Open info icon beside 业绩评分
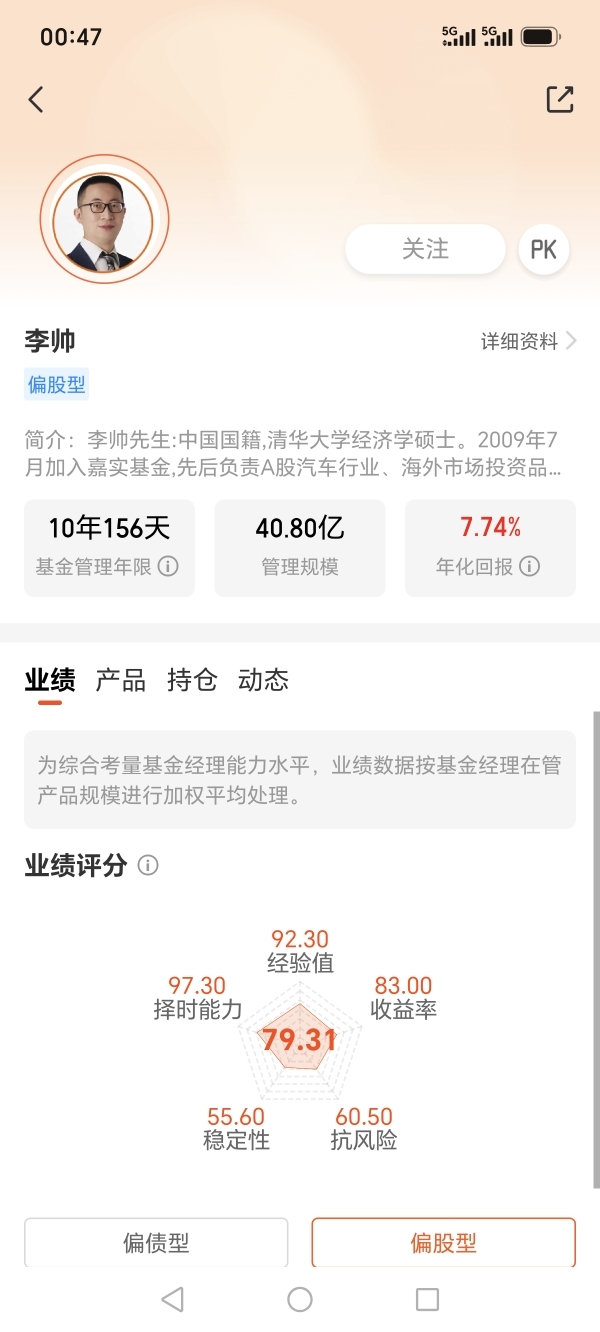600x1332 pixels. click(148, 865)
